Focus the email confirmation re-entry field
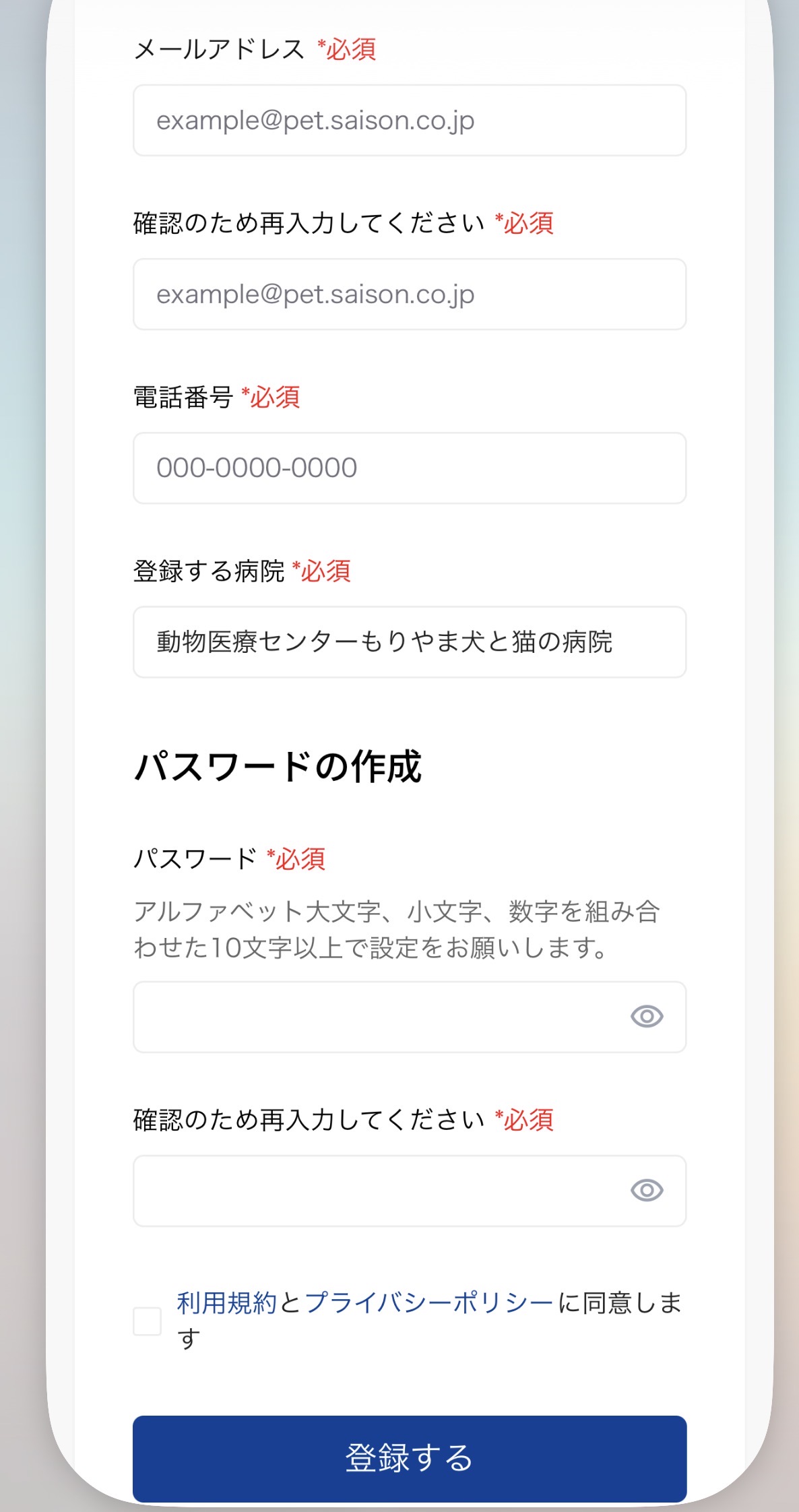 tap(409, 294)
